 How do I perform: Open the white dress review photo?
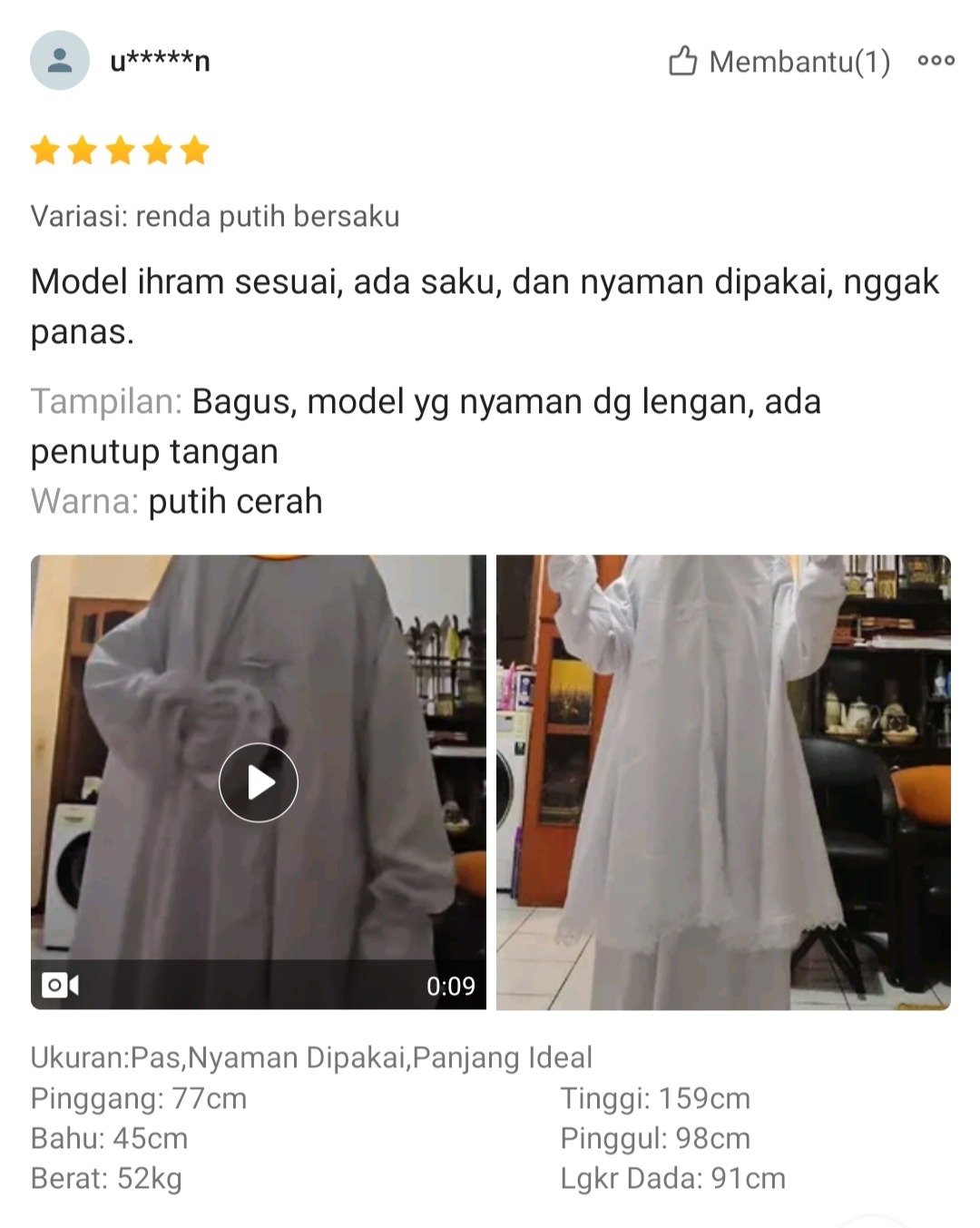click(x=723, y=781)
